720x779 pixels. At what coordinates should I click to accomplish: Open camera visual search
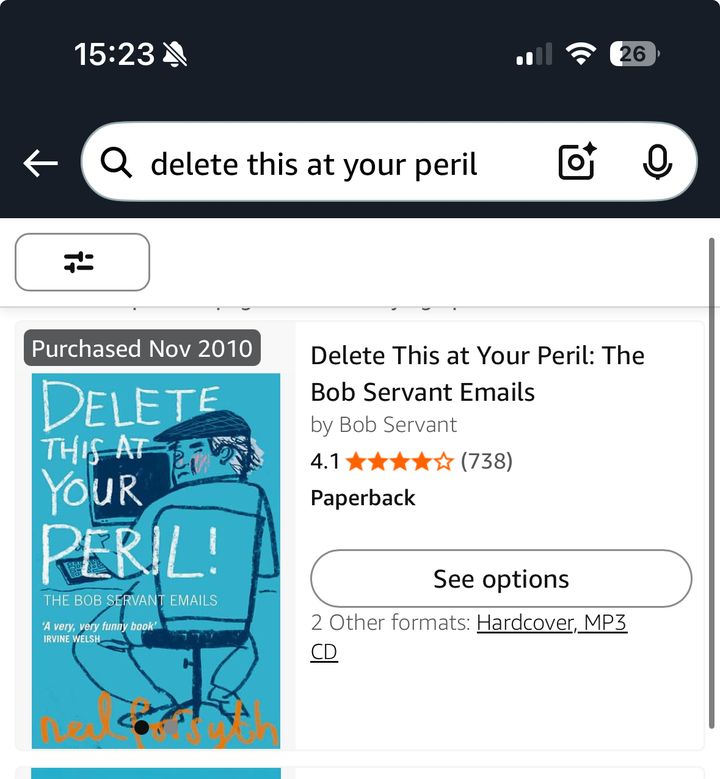[577, 162]
